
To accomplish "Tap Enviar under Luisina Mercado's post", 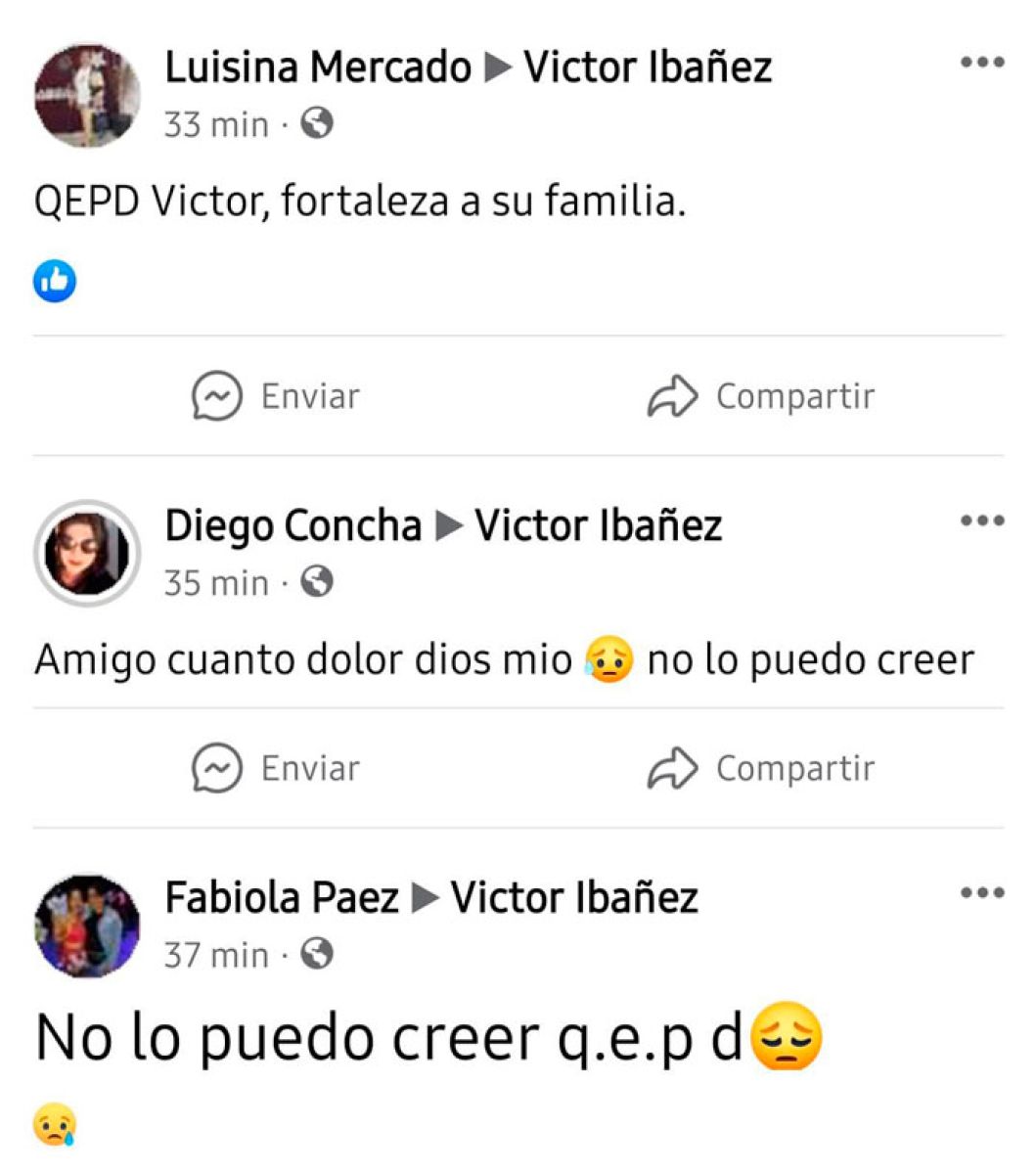I will pyautogui.click(x=276, y=396).
